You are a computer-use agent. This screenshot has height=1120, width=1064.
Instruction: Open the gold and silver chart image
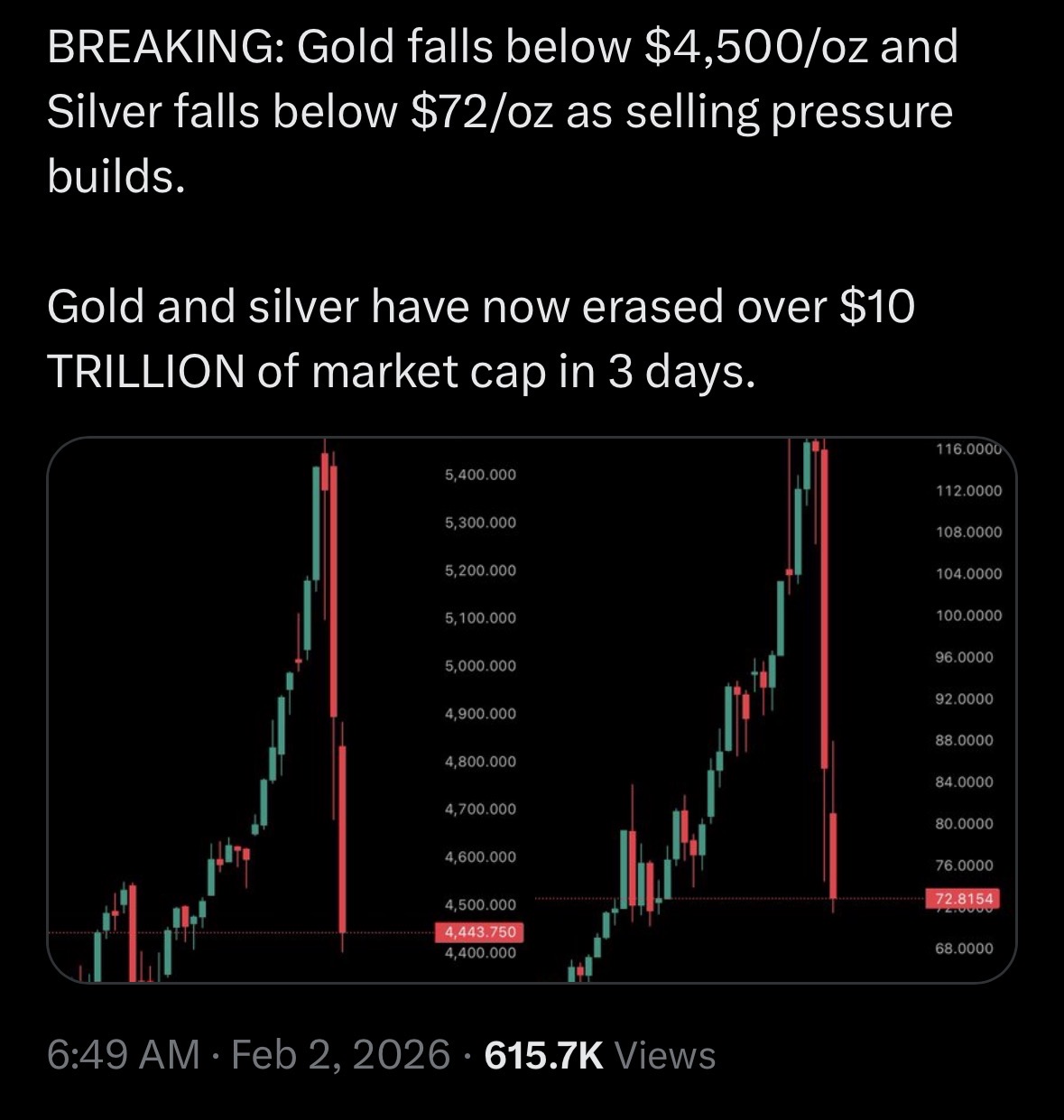coord(532,710)
